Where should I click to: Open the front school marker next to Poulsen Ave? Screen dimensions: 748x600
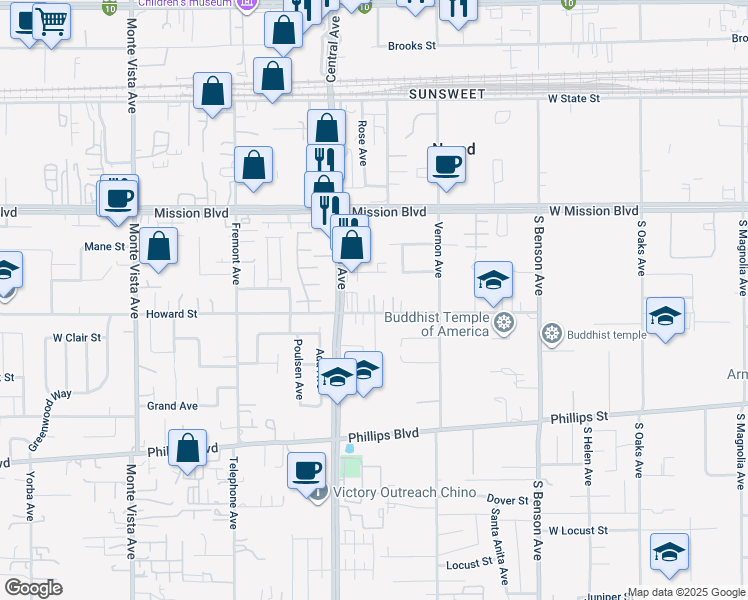pyautogui.click(x=337, y=381)
